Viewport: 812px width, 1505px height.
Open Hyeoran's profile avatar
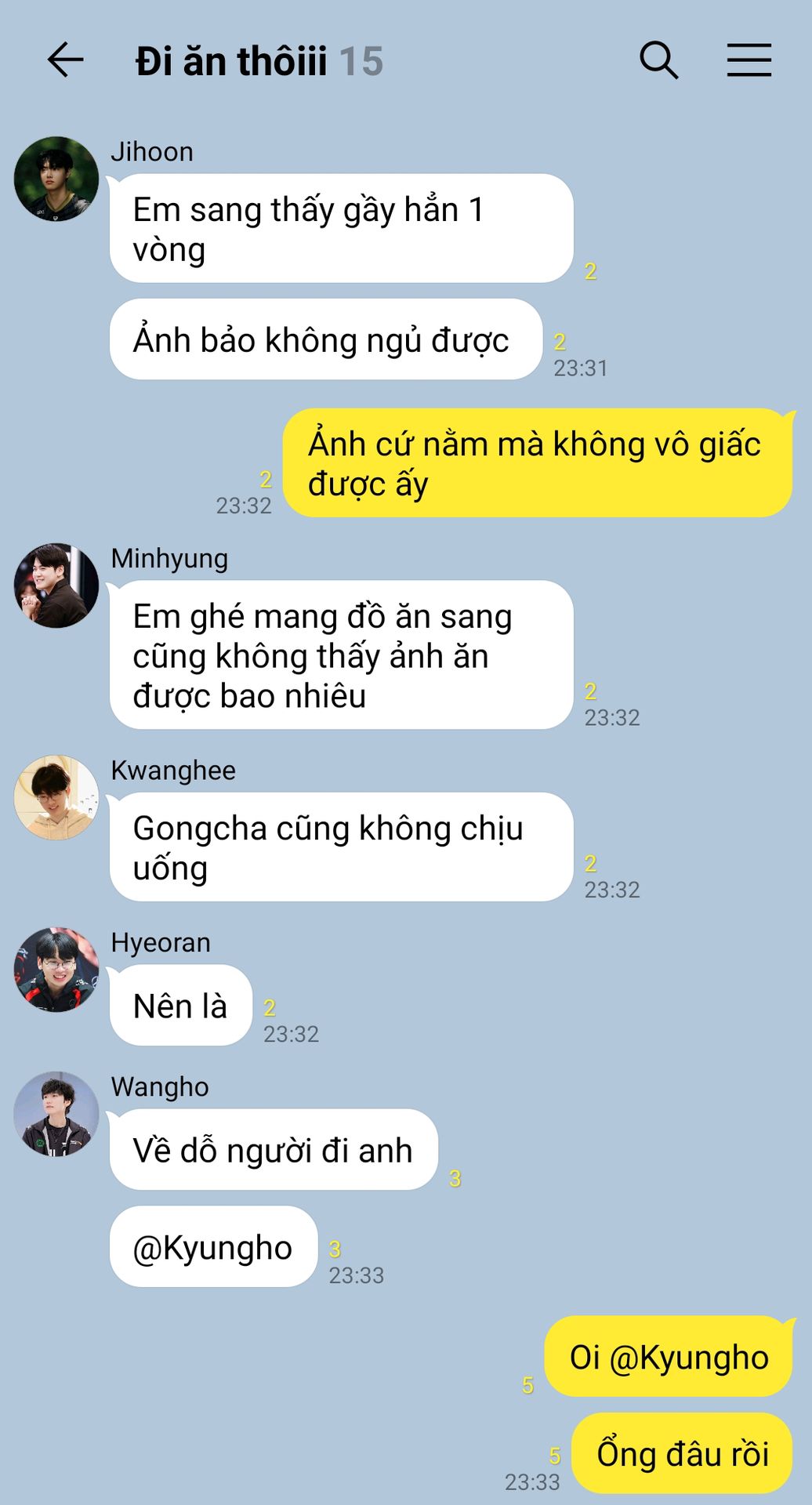point(56,970)
